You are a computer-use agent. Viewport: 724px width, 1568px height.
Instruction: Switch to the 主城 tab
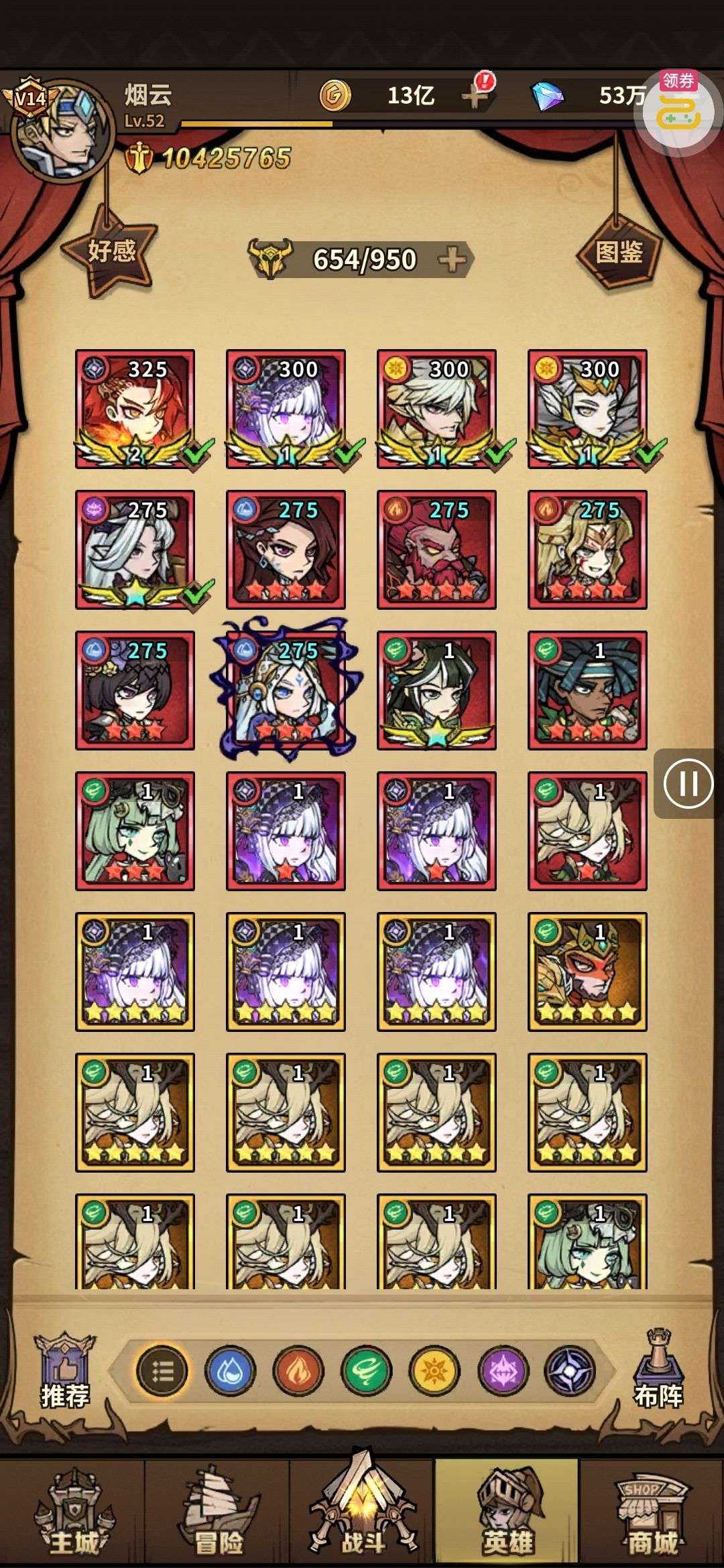point(72,1513)
